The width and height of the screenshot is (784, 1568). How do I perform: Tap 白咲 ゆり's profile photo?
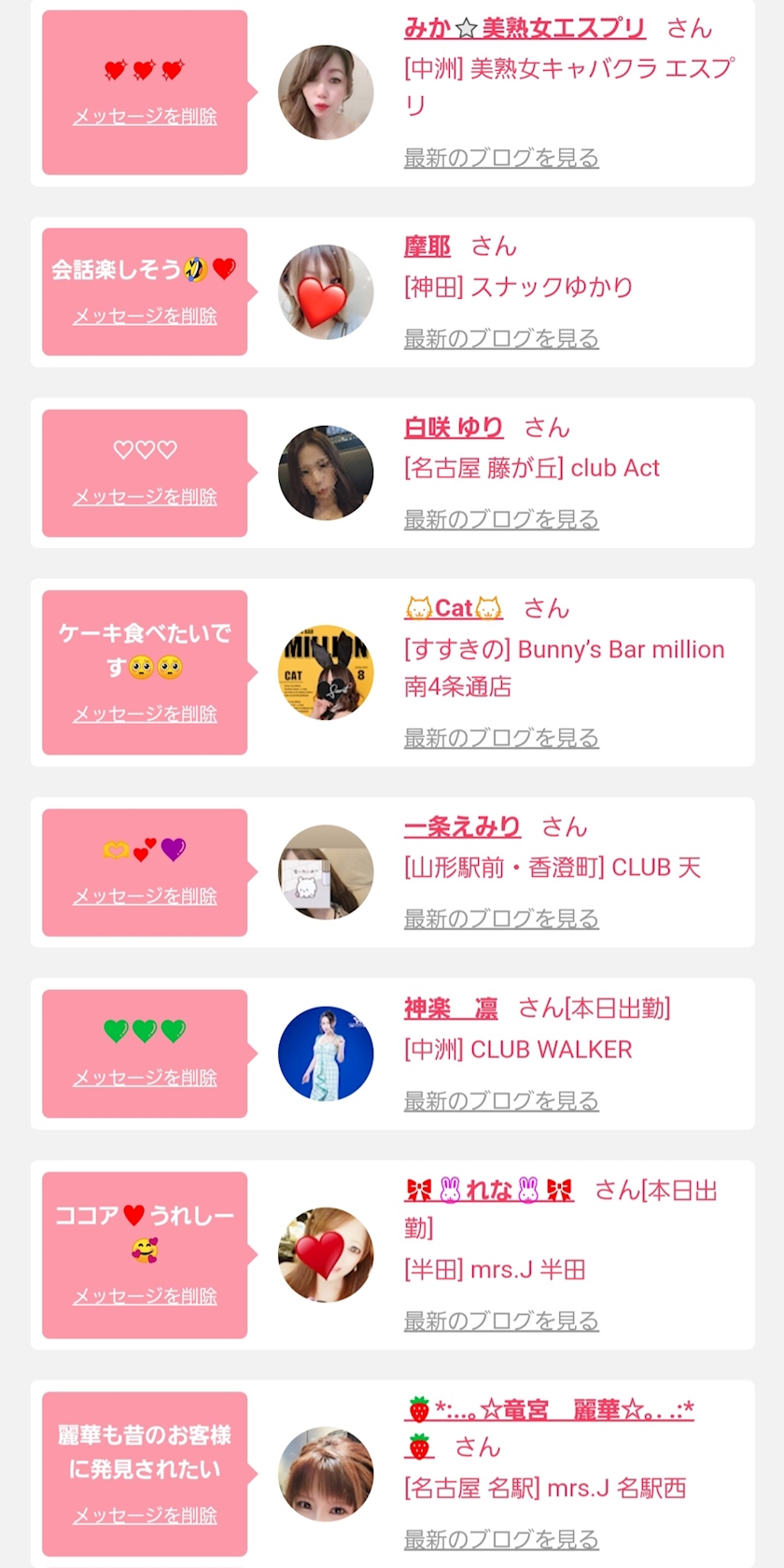point(326,473)
